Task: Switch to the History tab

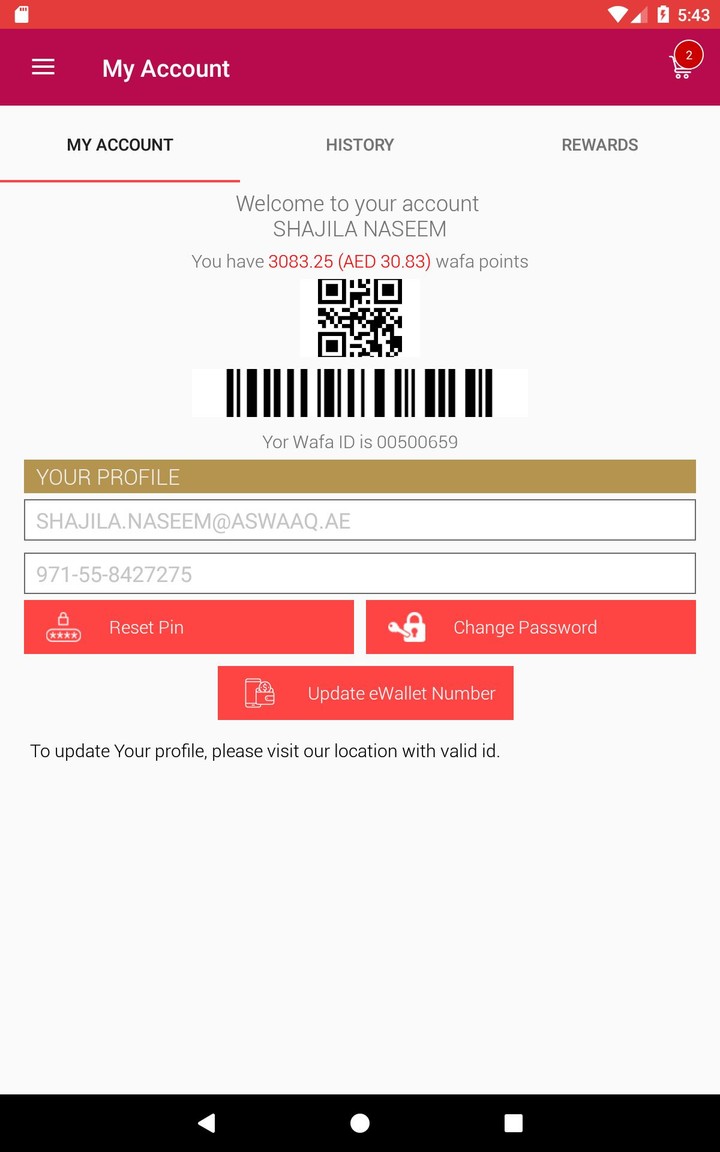Action: 360,145
